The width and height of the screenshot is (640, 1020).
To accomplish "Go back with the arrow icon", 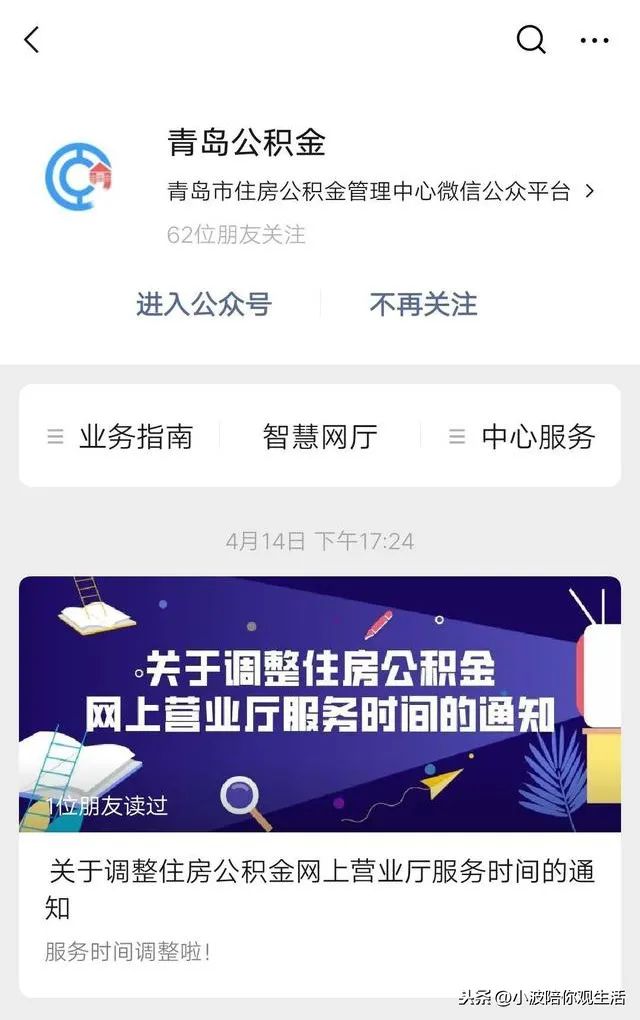I will pos(32,40).
